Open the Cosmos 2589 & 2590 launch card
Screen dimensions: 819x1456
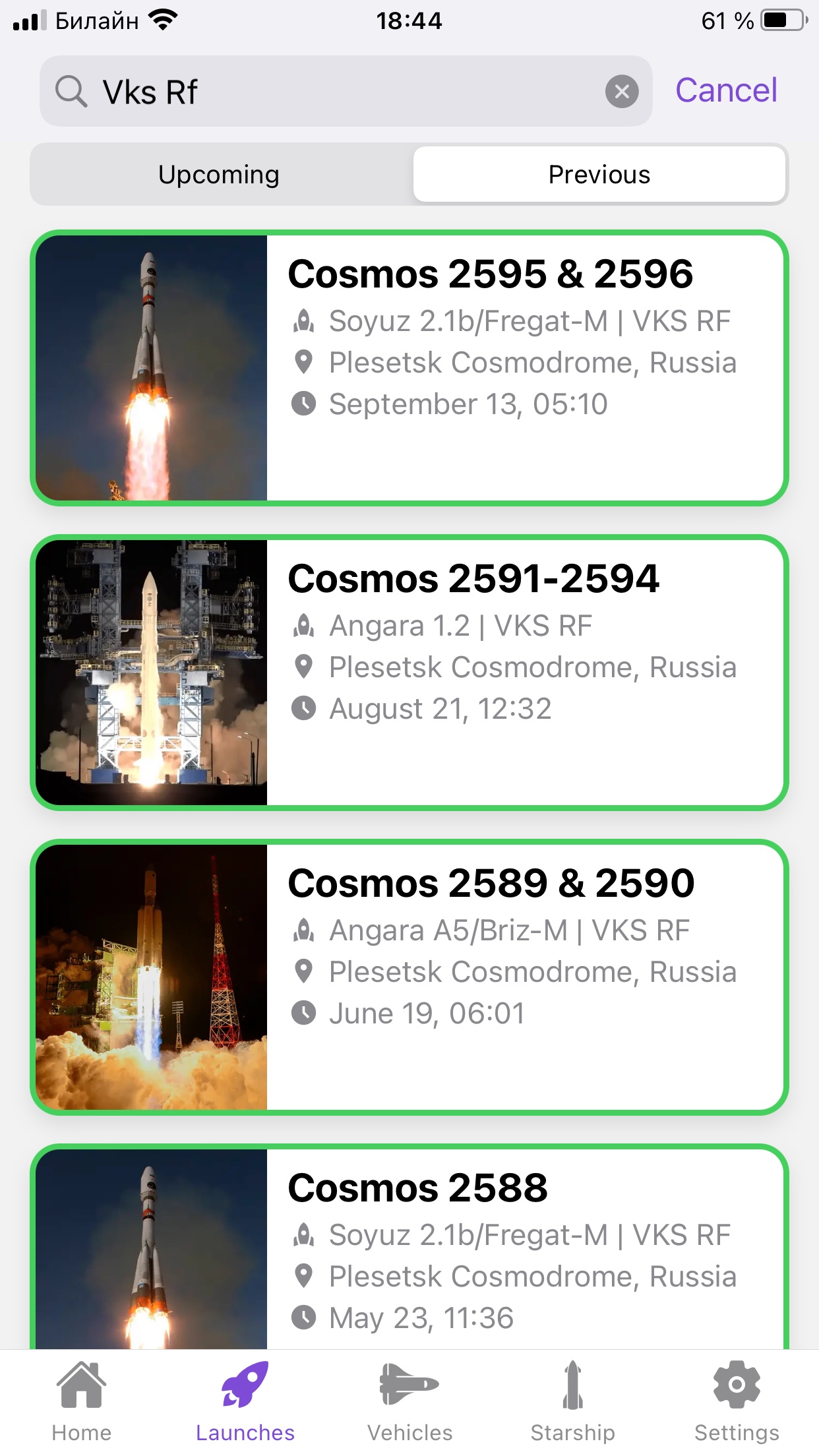pyautogui.click(x=409, y=977)
